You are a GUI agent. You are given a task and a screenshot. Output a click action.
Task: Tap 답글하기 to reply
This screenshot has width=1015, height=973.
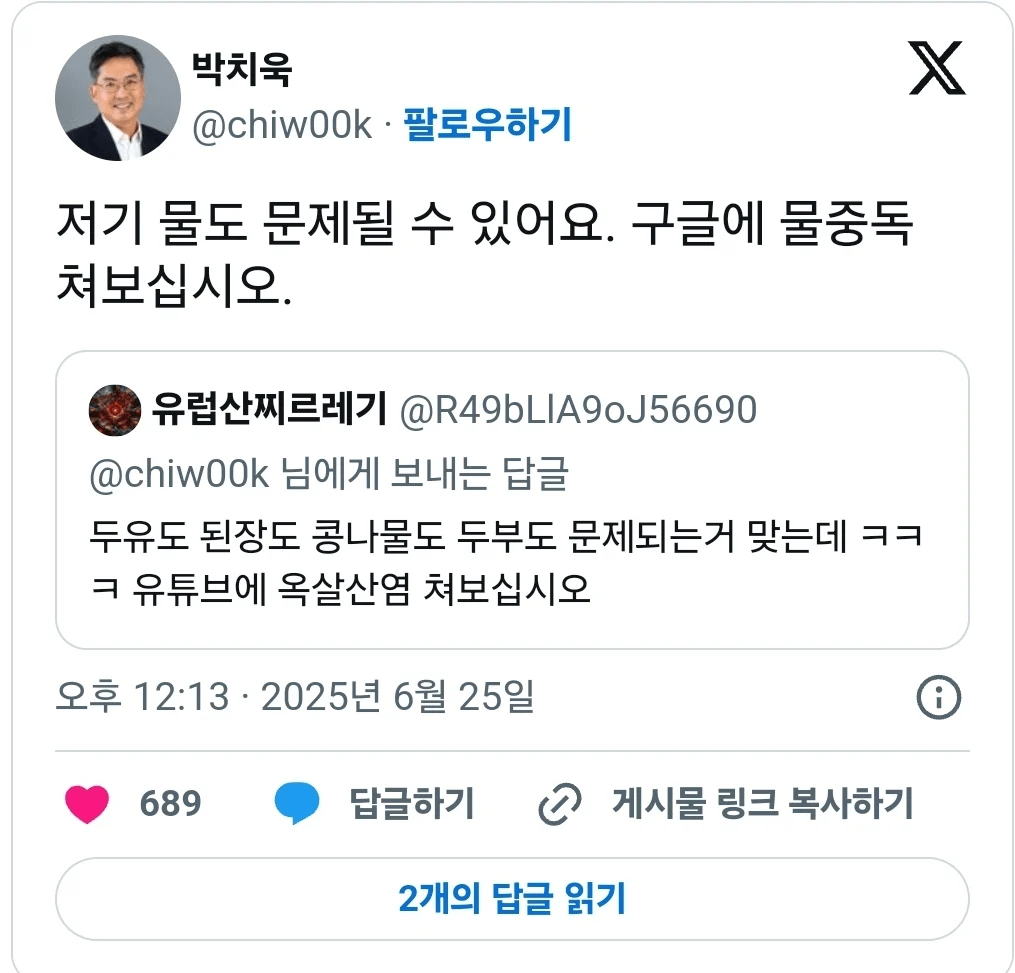(411, 803)
